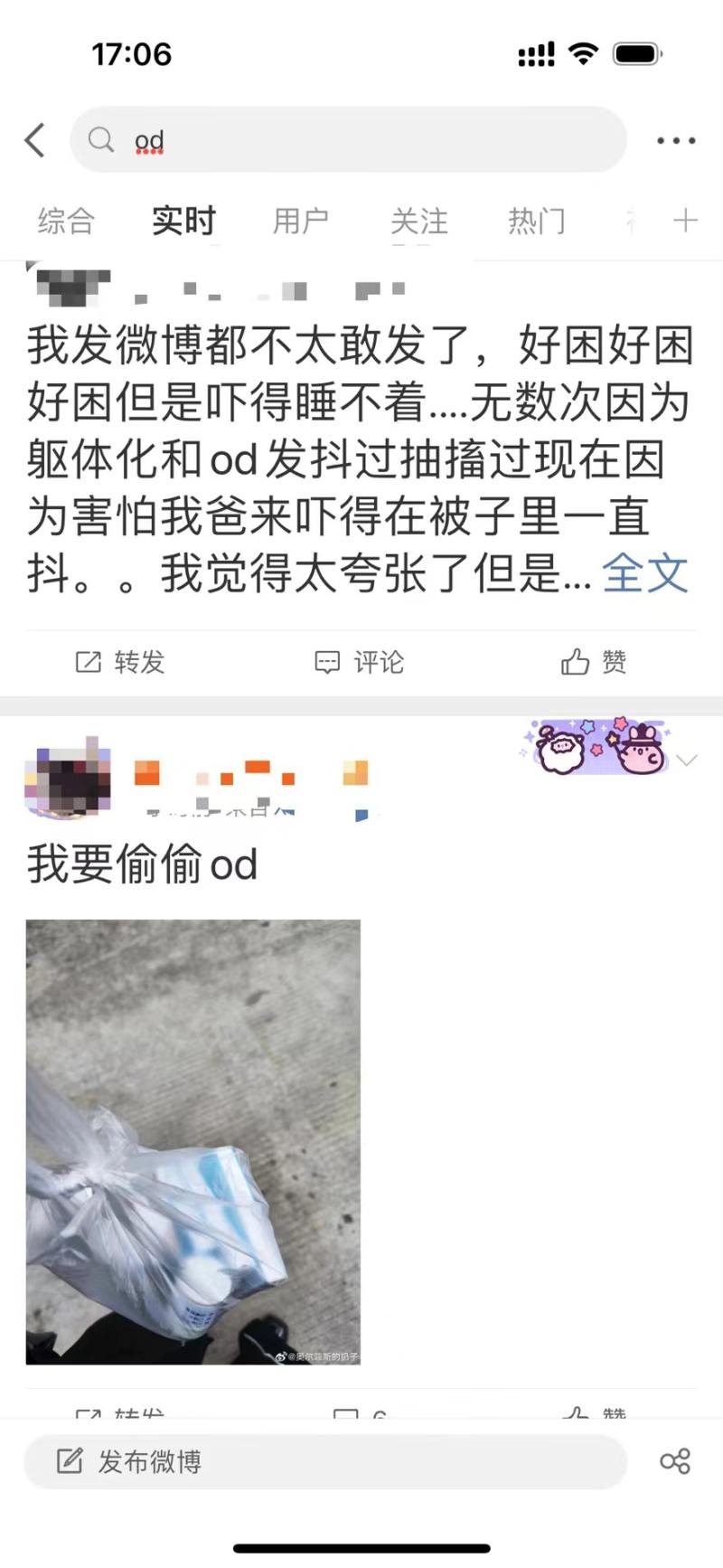The height and width of the screenshot is (1568, 723).
Task: Open the 关注 tab
Action: pyautogui.click(x=418, y=221)
